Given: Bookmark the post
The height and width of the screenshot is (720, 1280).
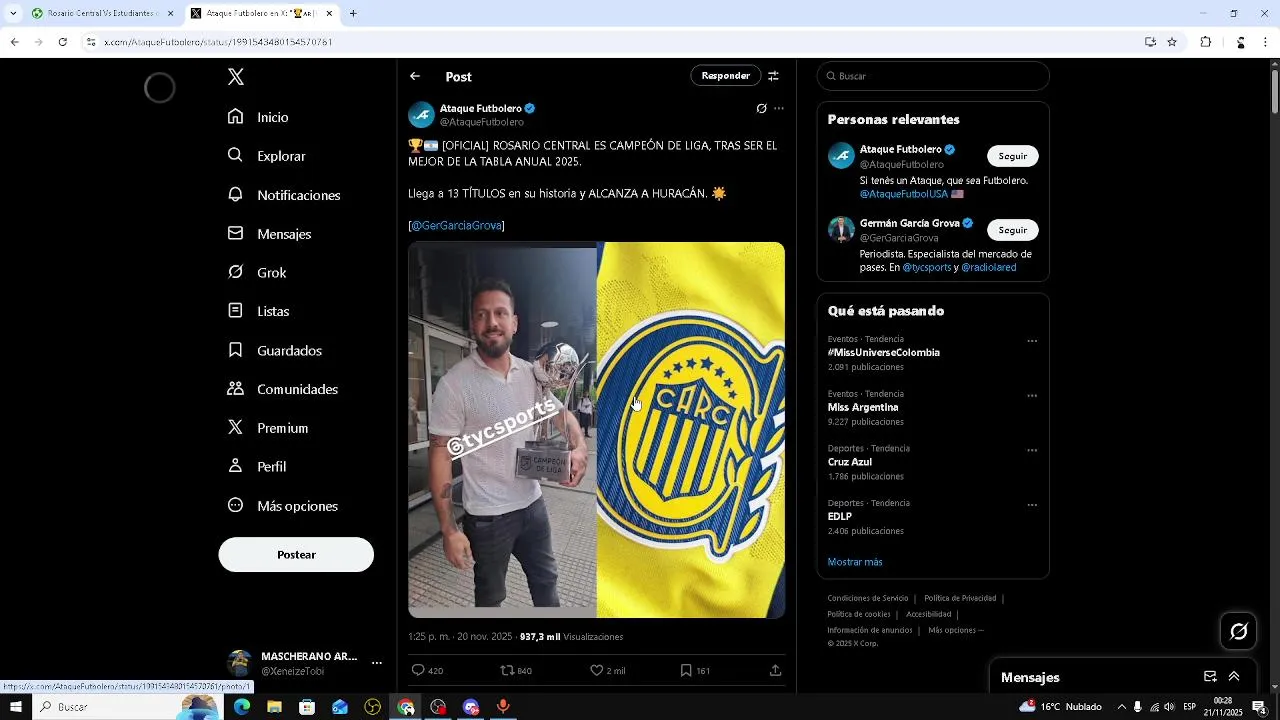Looking at the screenshot, I should [x=686, y=671].
